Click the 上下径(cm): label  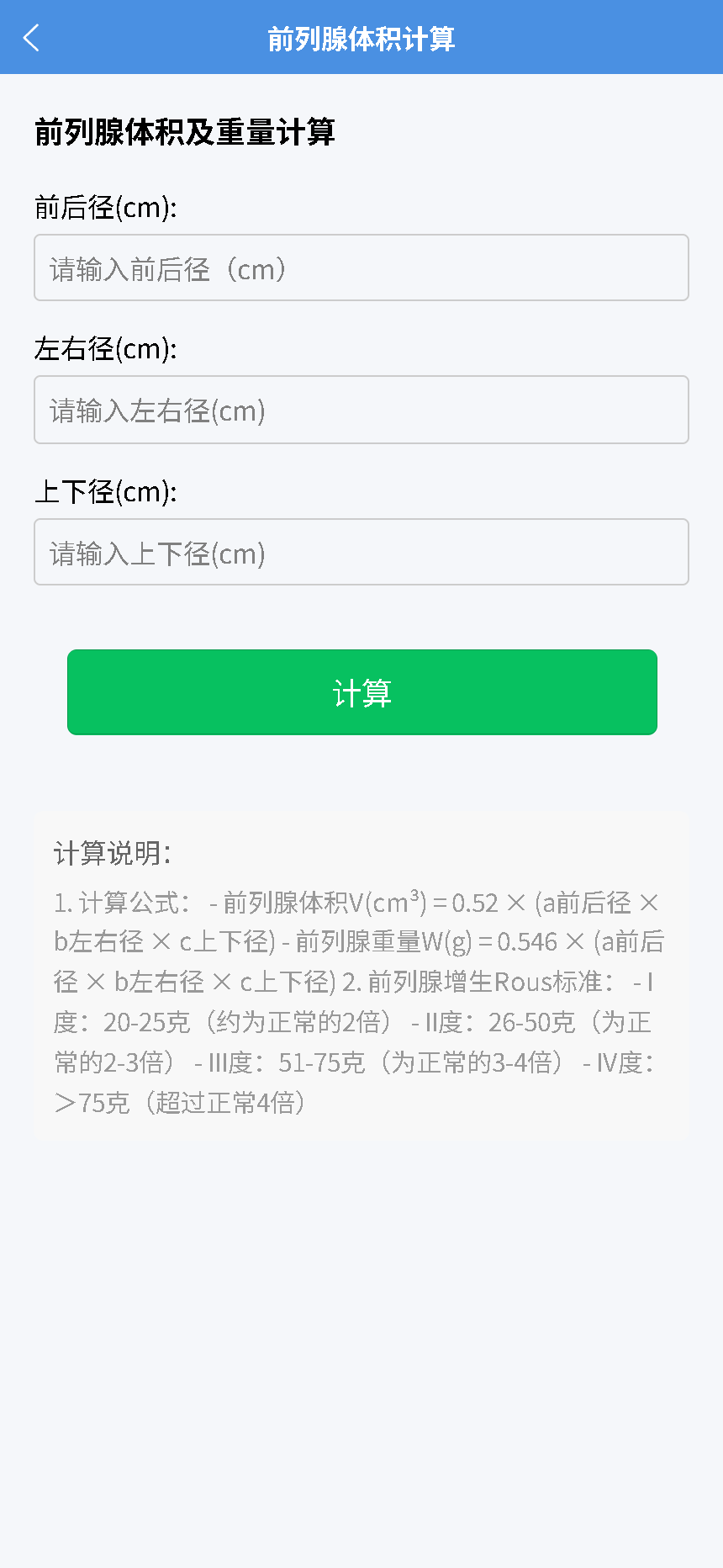(104, 491)
